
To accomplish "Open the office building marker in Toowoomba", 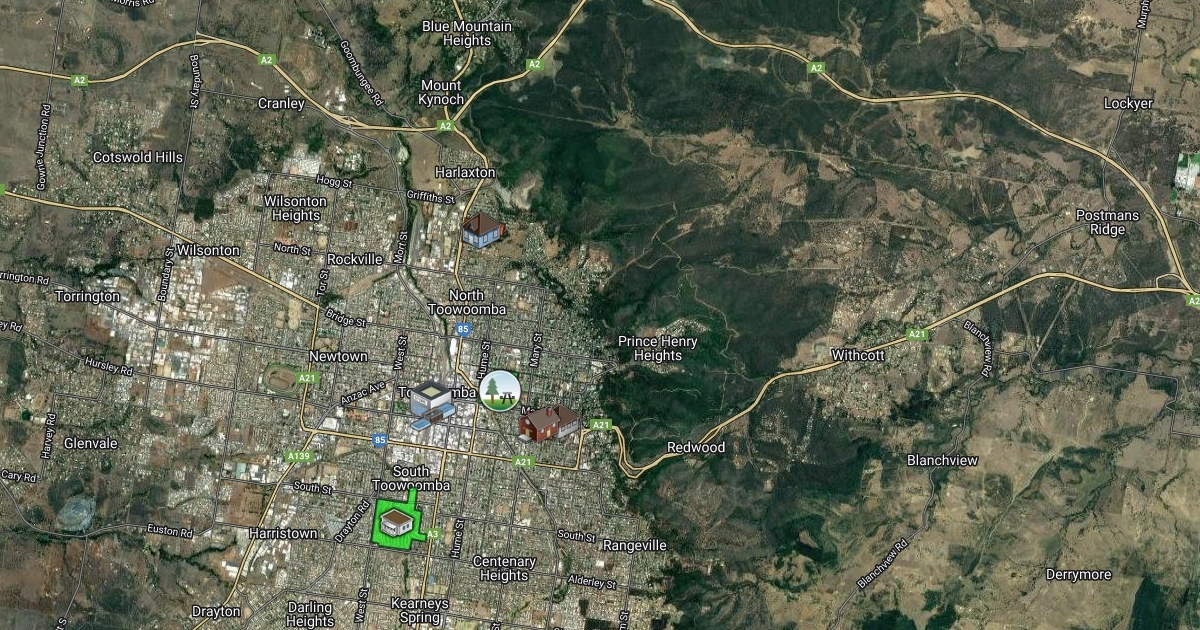I will click(x=432, y=403).
